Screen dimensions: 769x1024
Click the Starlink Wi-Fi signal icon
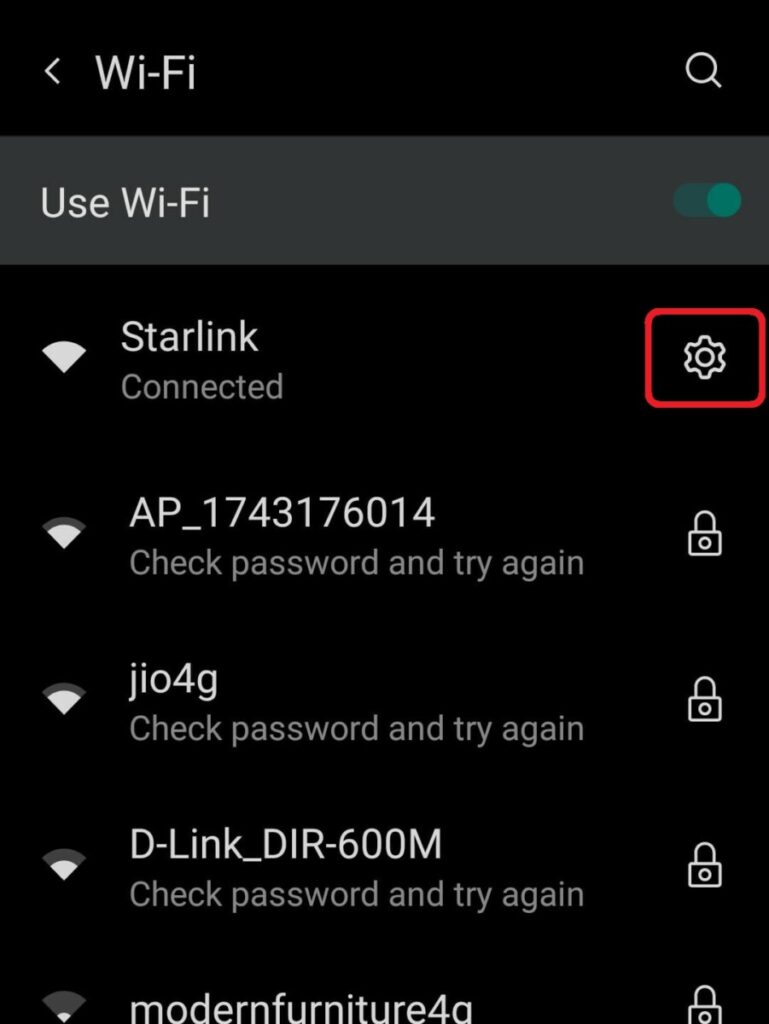[x=63, y=358]
